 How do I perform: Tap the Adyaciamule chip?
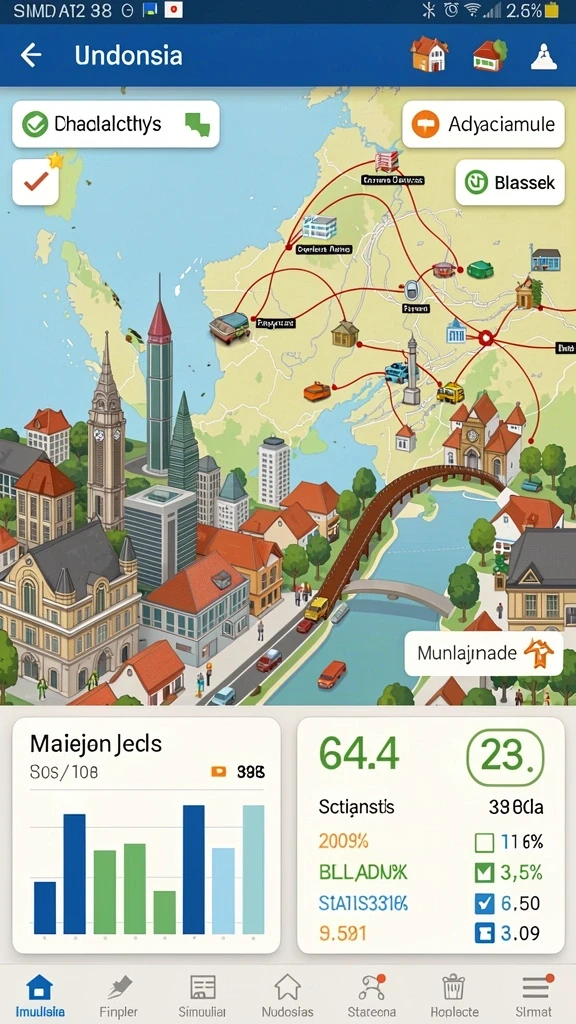click(x=483, y=124)
